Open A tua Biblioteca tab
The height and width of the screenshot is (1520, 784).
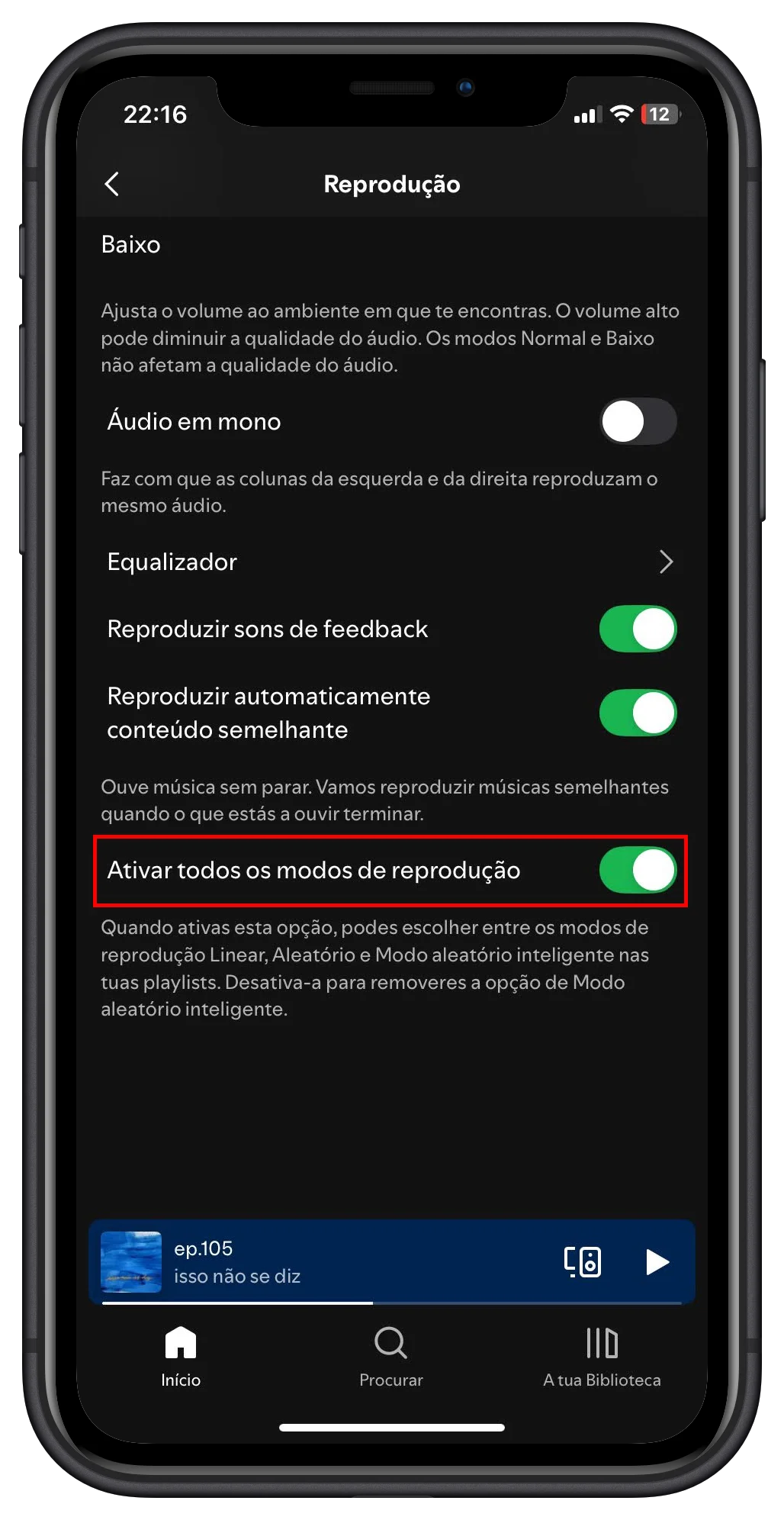point(602,1357)
